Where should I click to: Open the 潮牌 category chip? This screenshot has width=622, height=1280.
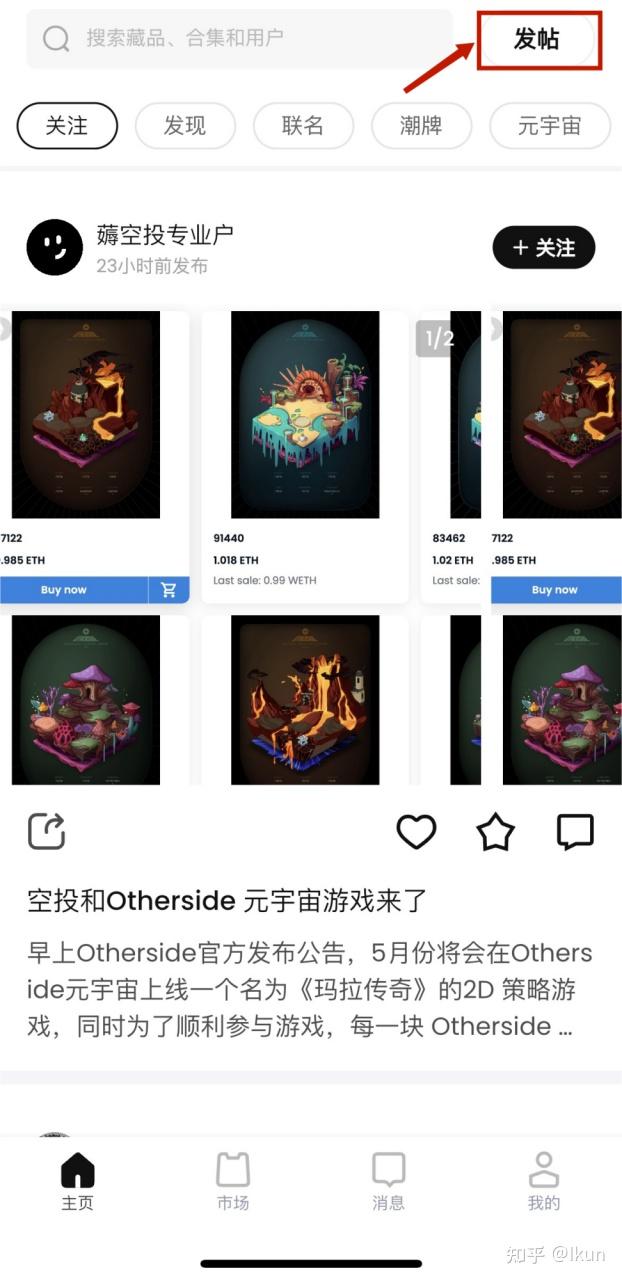[x=421, y=126]
